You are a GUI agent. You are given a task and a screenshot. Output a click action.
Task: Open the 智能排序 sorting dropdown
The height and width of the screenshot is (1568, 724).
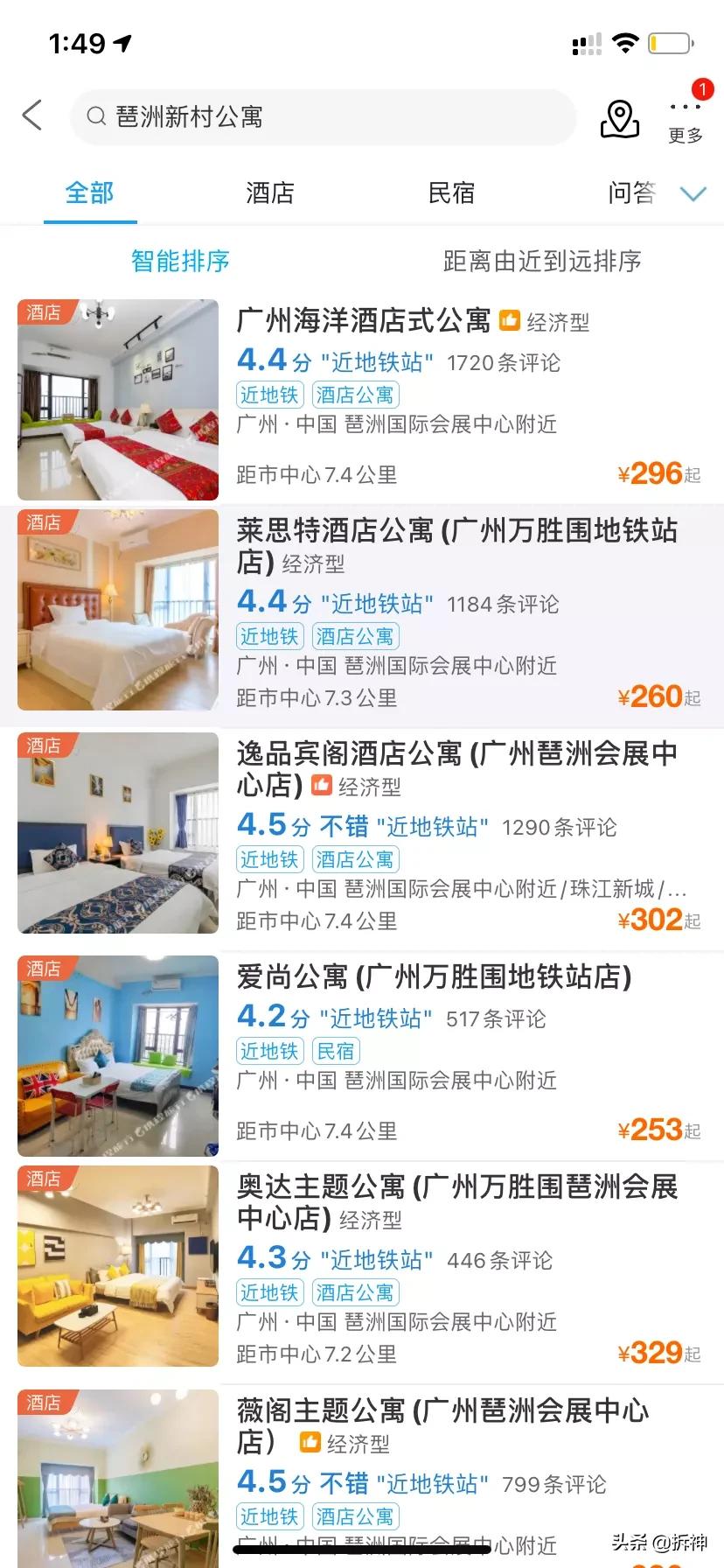(178, 261)
